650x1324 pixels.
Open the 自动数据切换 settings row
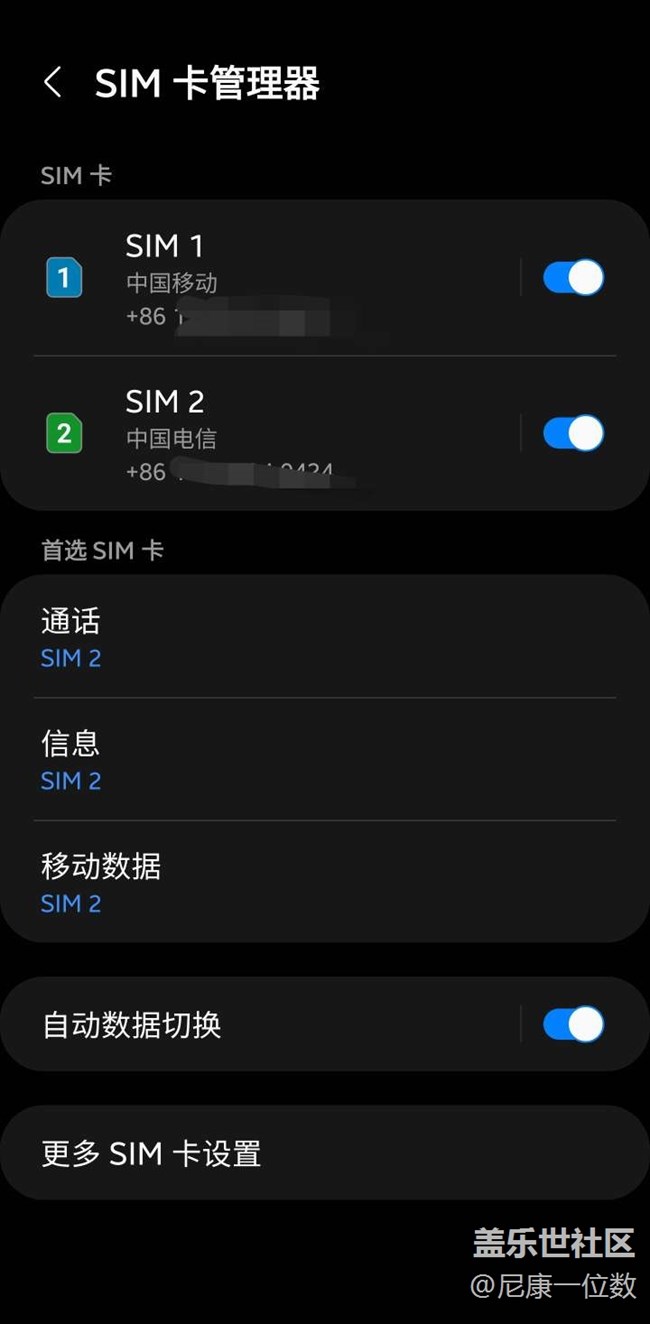click(260, 1025)
